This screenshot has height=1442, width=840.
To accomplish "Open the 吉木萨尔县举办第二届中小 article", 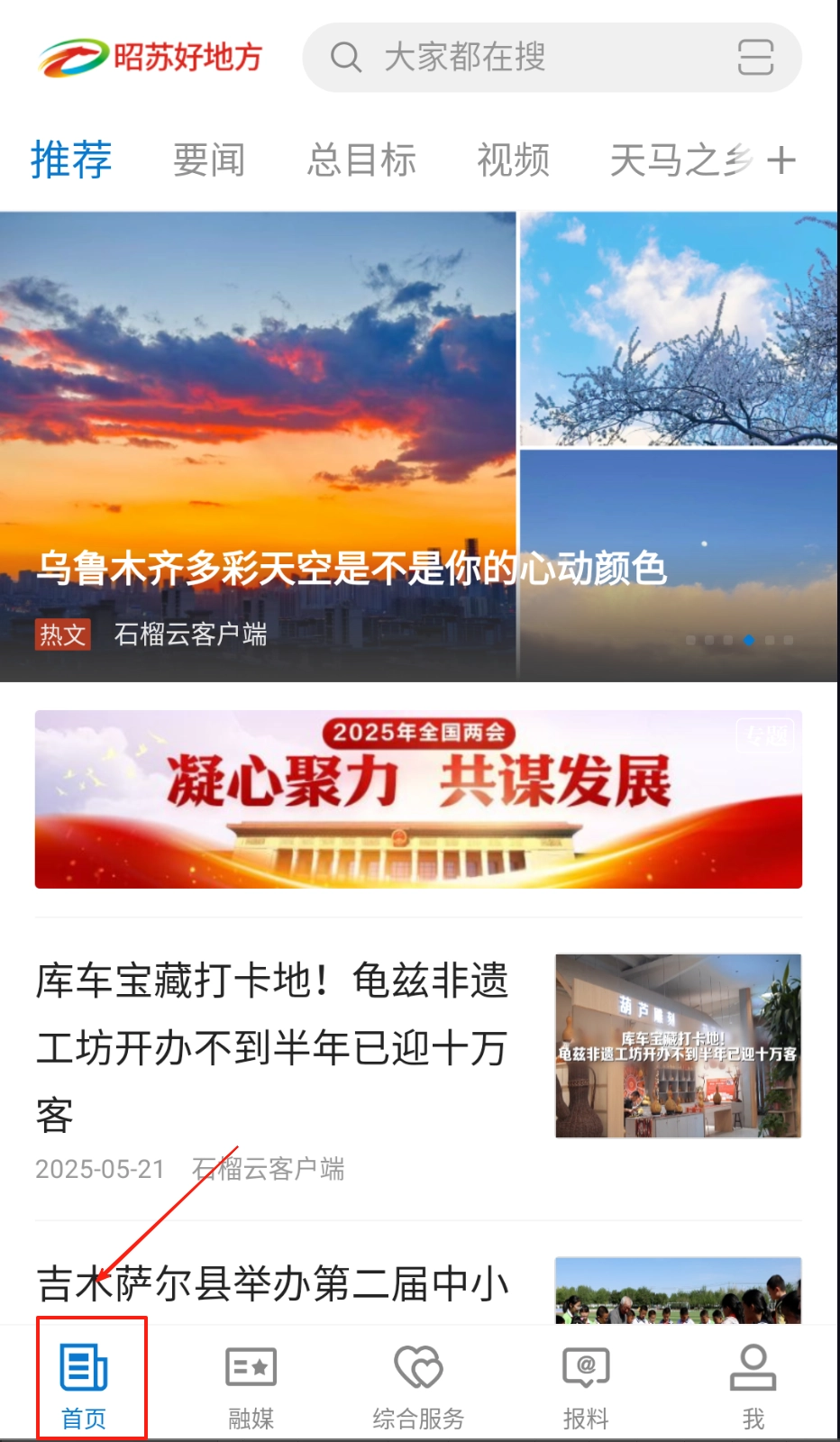I will (x=272, y=1283).
